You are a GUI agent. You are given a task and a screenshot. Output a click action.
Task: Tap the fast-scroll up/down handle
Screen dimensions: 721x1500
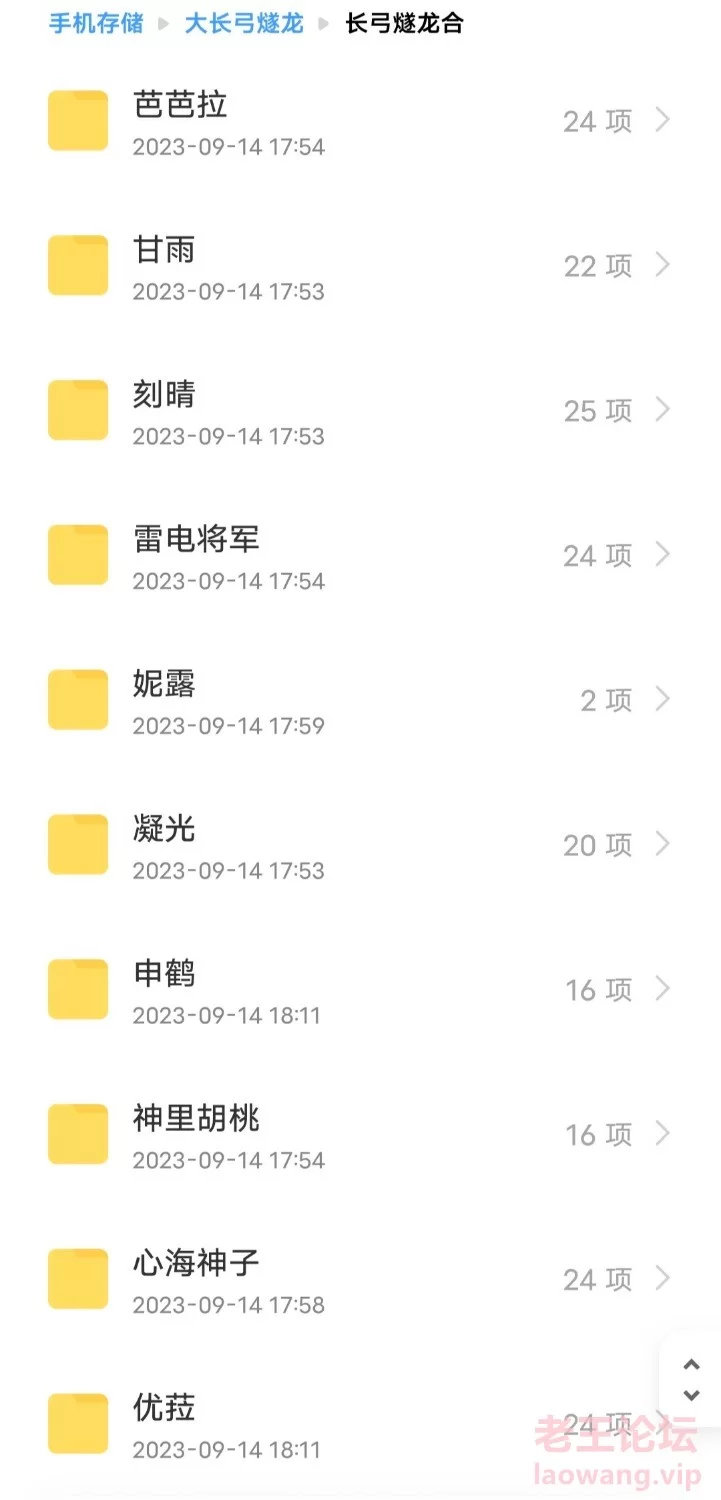point(691,1380)
